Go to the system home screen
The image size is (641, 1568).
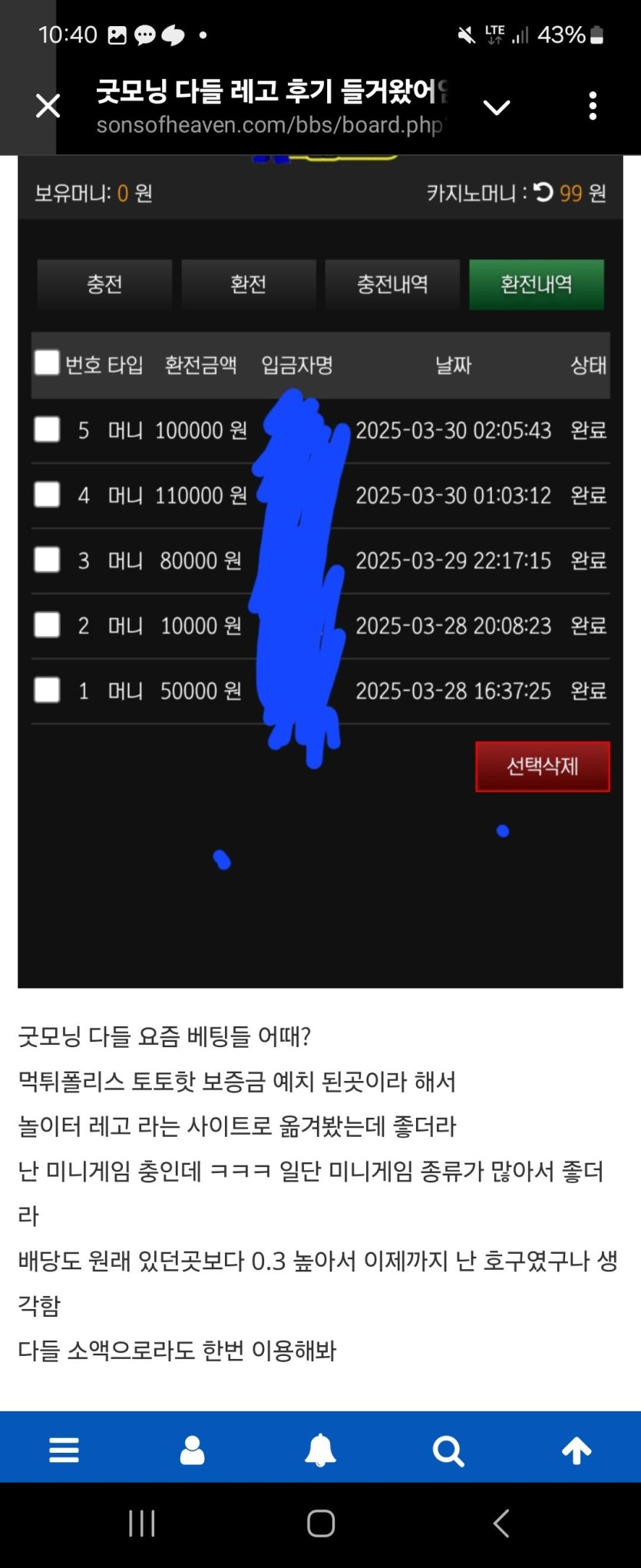click(320, 1523)
